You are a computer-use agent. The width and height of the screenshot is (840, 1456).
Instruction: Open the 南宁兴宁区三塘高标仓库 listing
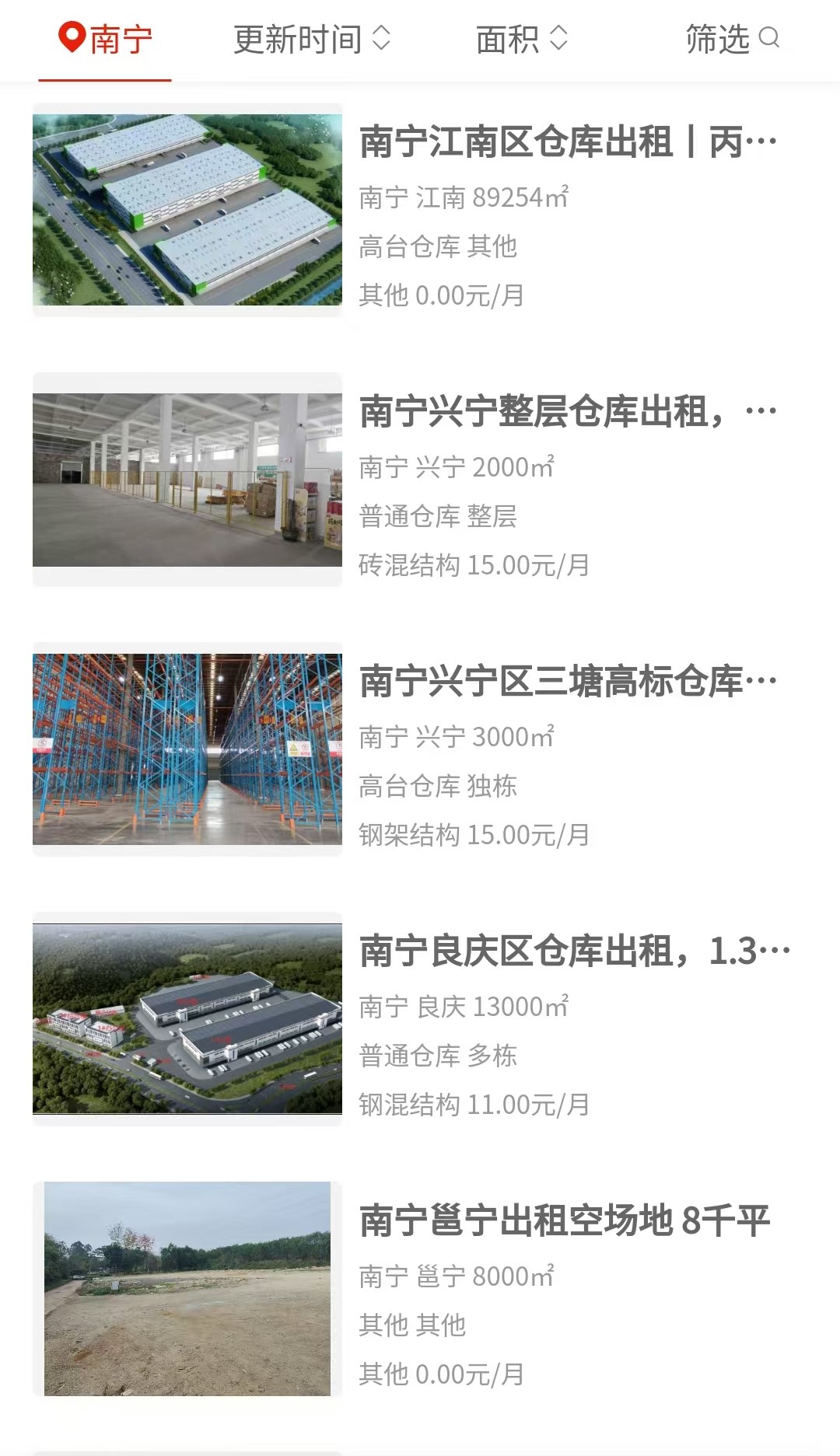coord(420,749)
